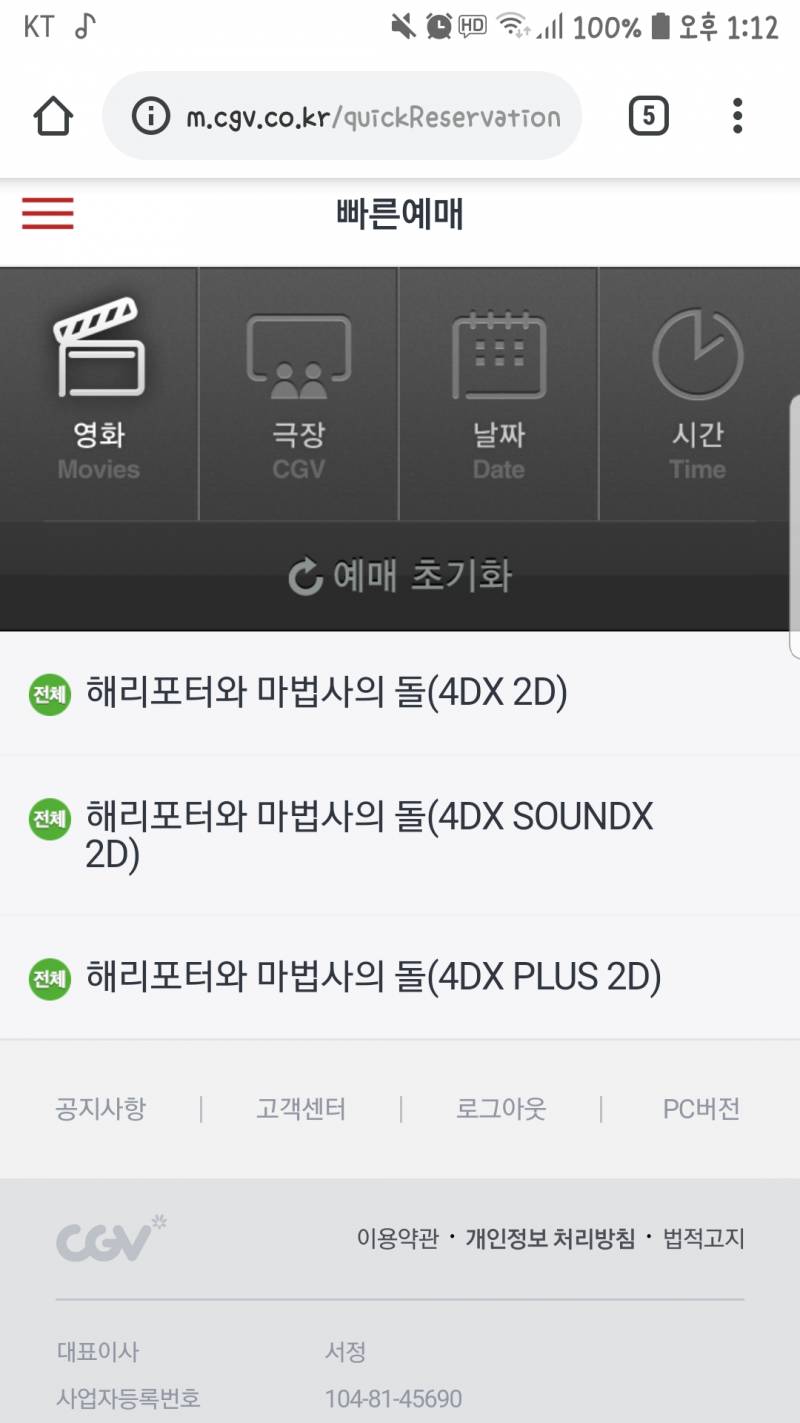Open the 시간 (Time) clock icon
This screenshot has width=800, height=1423.
(697, 350)
